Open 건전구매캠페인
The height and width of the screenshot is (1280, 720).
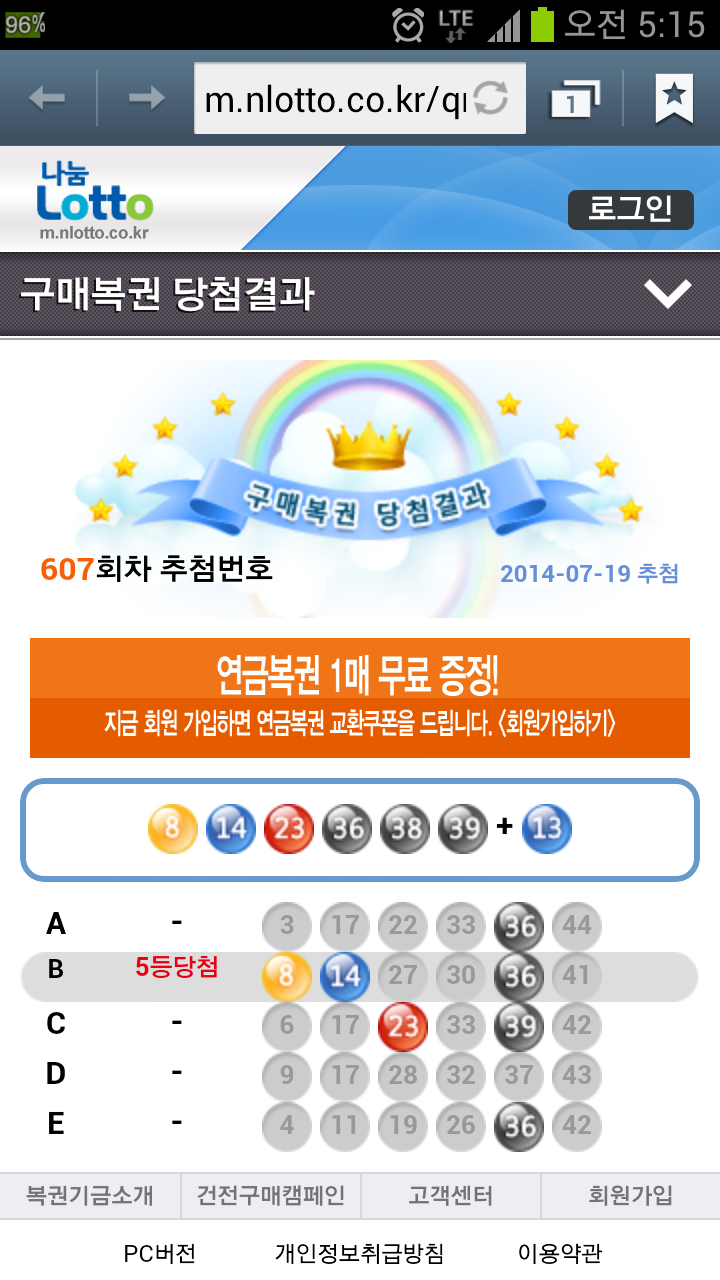tap(270, 1195)
